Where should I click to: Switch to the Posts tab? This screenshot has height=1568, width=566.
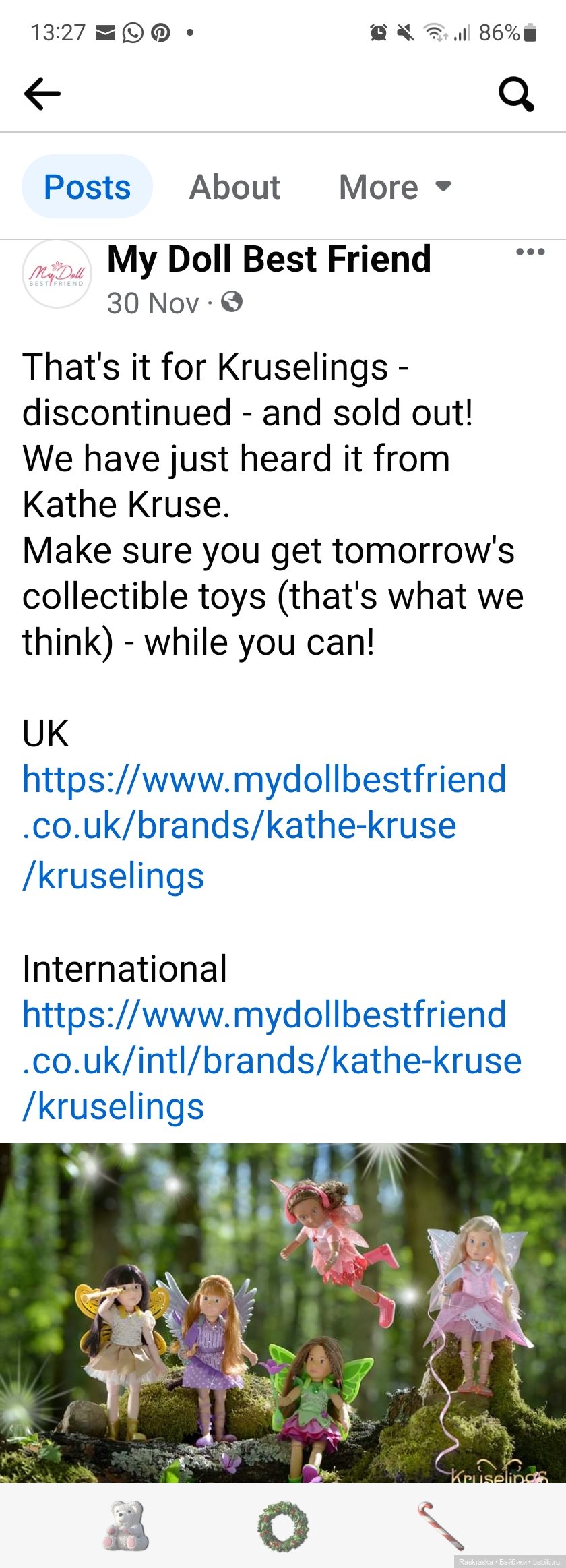(88, 187)
